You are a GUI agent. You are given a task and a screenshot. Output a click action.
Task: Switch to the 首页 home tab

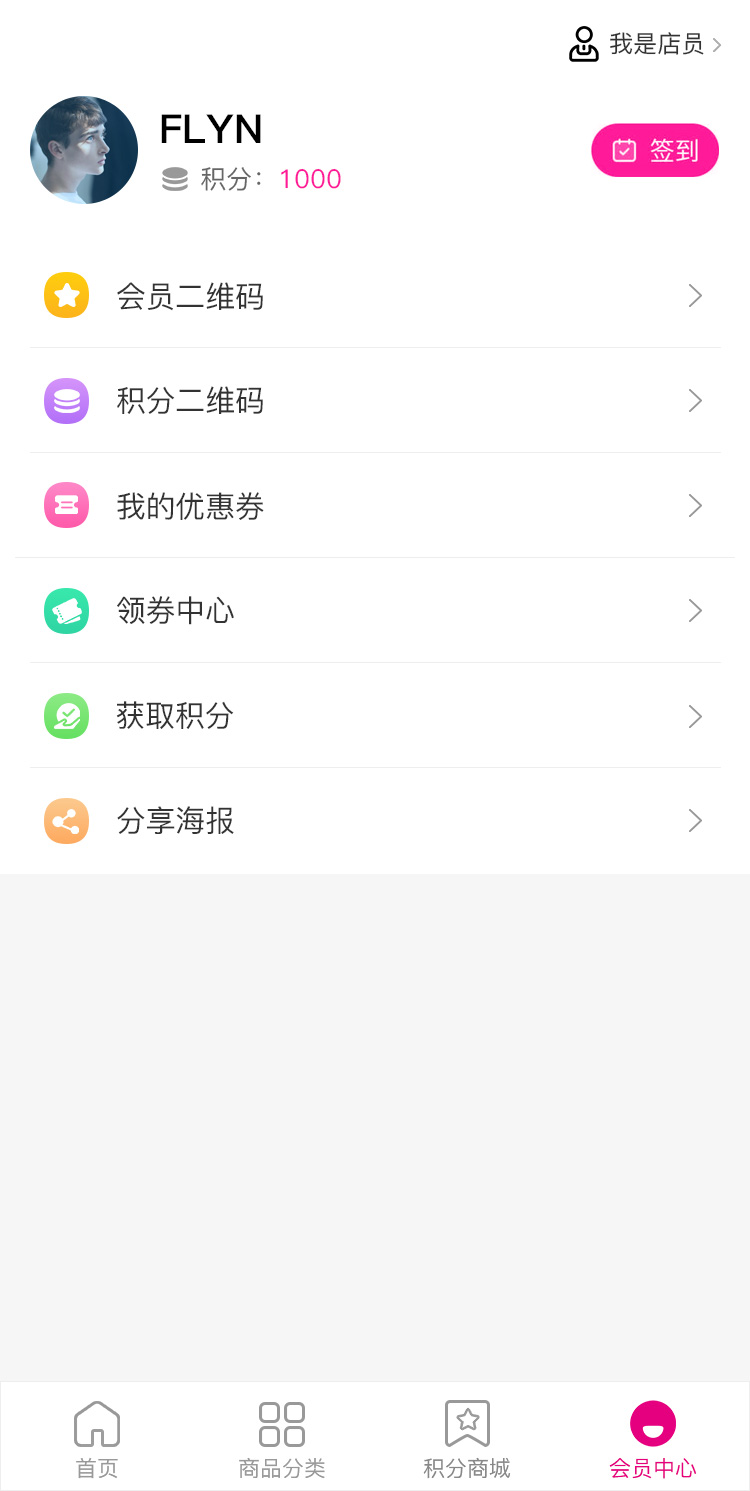point(97,1438)
